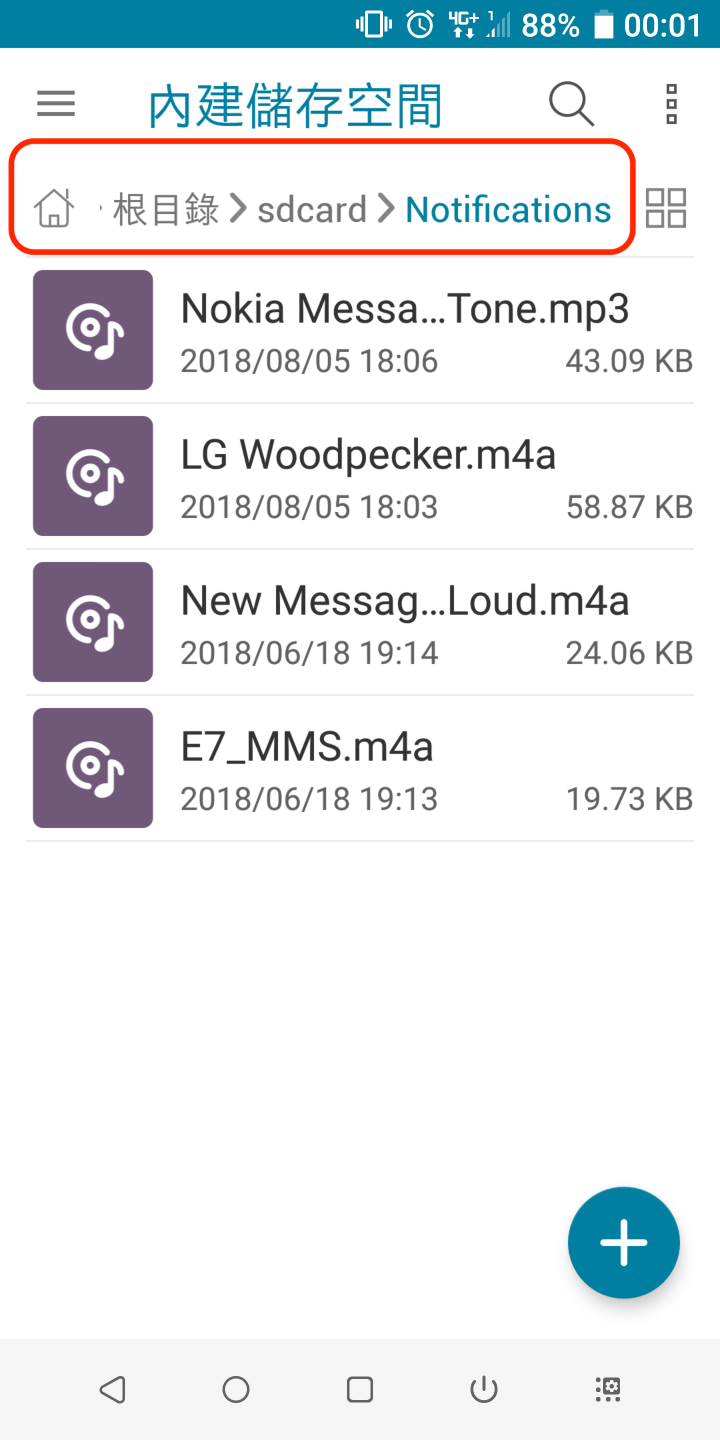Open E7_MMS.m4a file
This screenshot has width=720, height=1440.
point(360,768)
